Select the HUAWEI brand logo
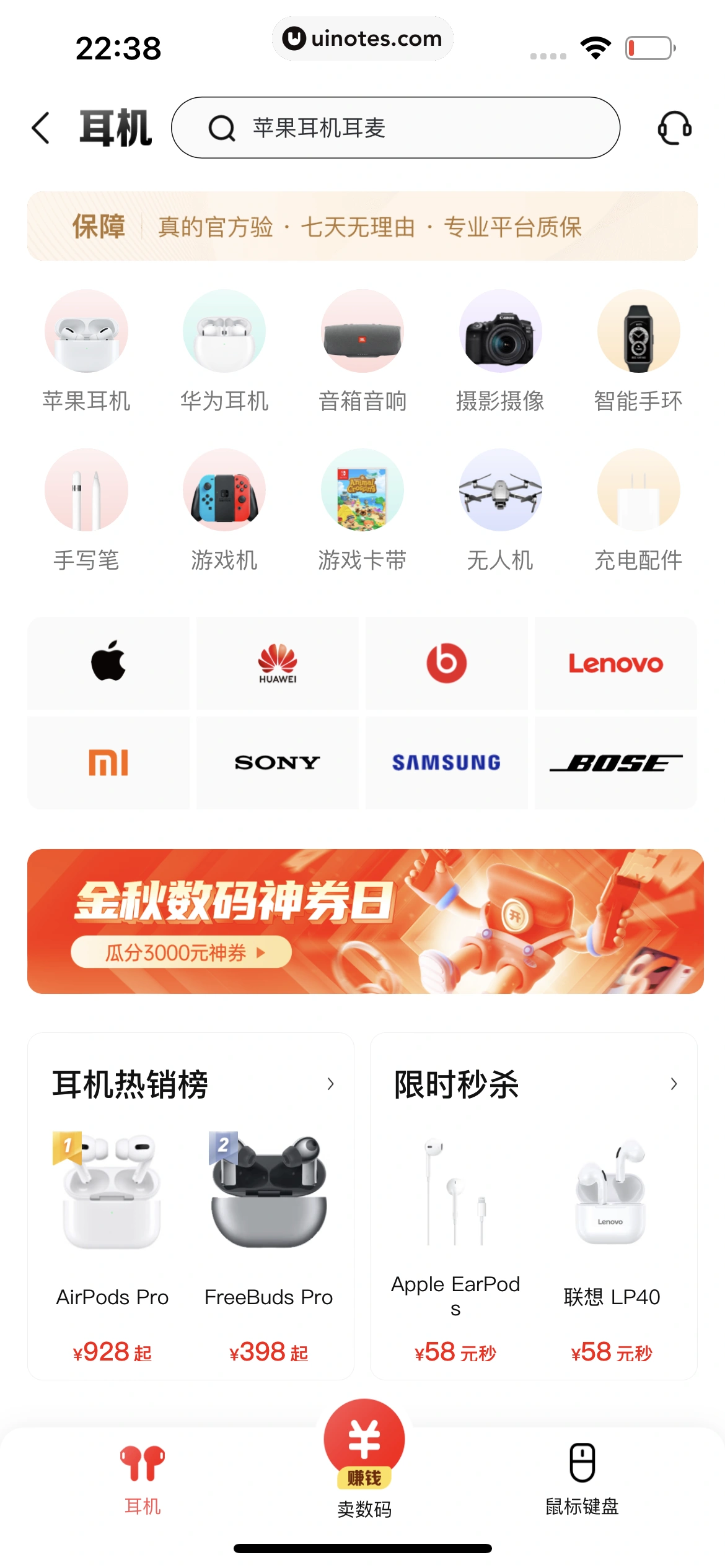Image resolution: width=725 pixels, height=1568 pixels. 278,663
